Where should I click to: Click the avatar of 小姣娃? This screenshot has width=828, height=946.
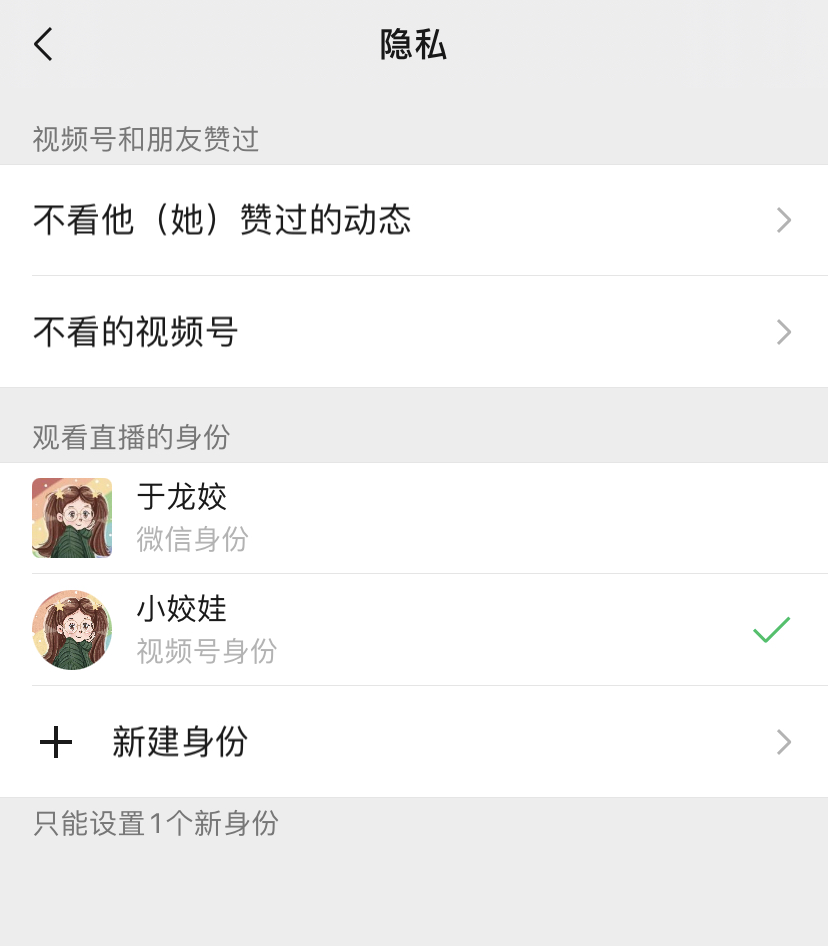coord(71,630)
